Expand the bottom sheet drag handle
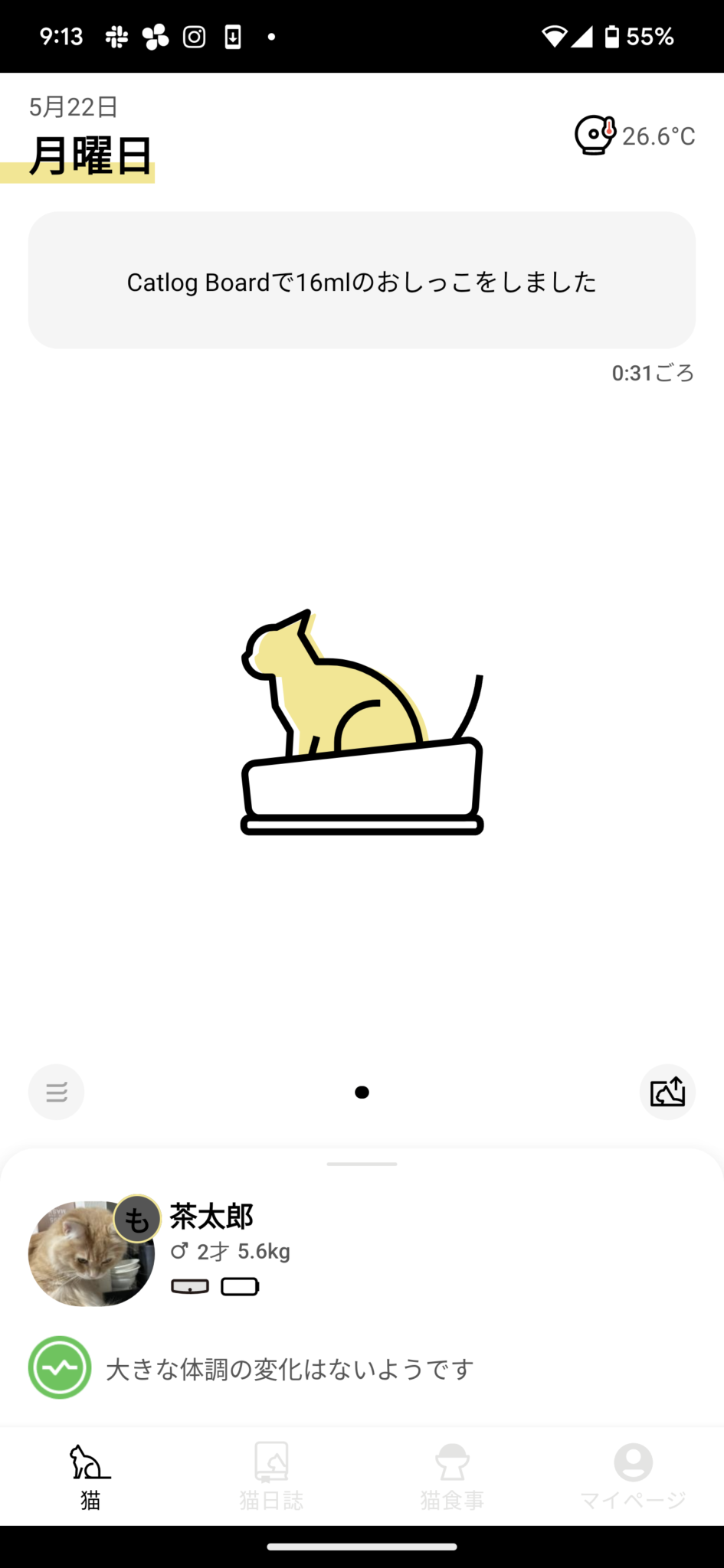 [x=362, y=1163]
